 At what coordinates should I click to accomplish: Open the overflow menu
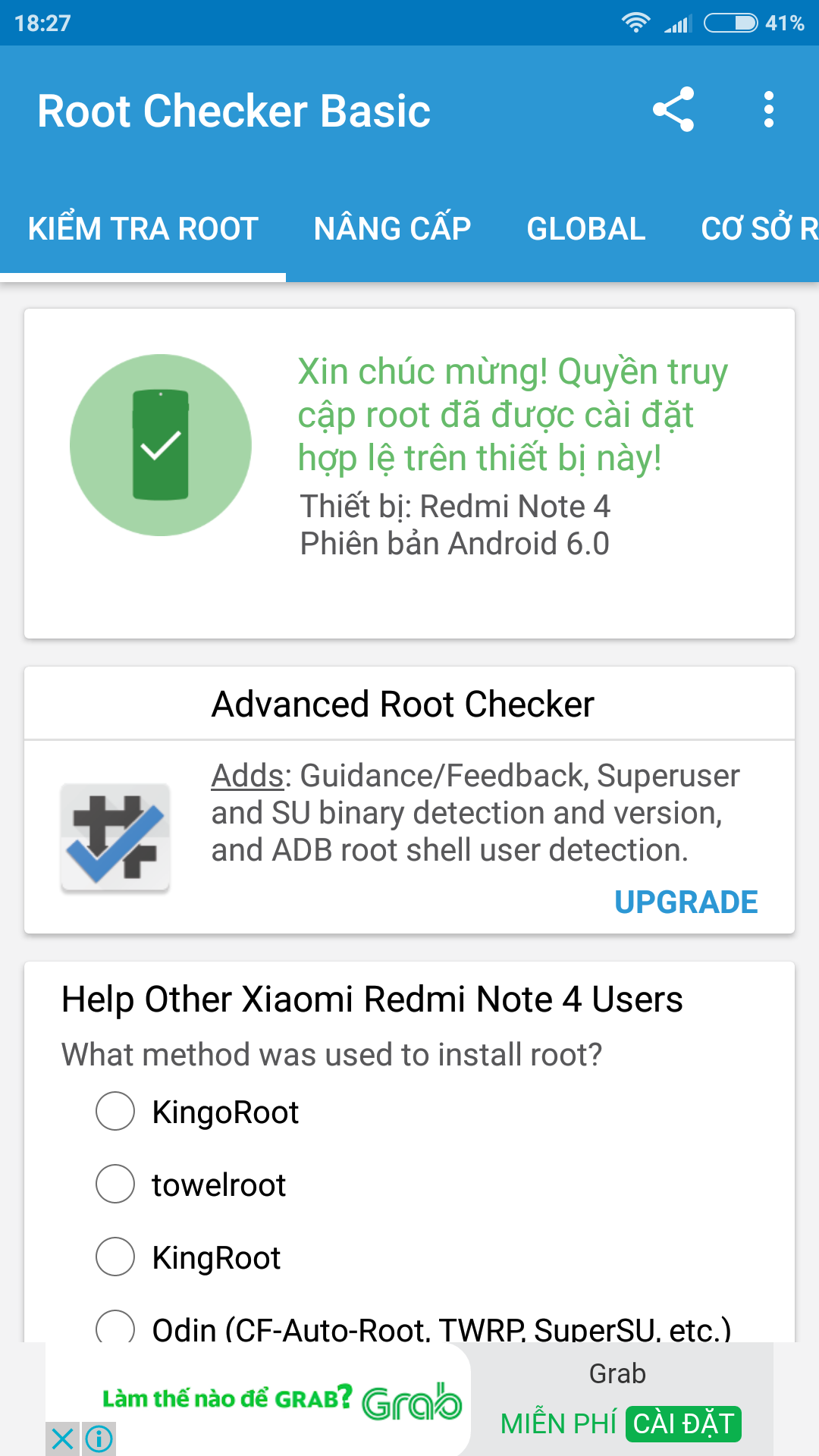pos(769,110)
